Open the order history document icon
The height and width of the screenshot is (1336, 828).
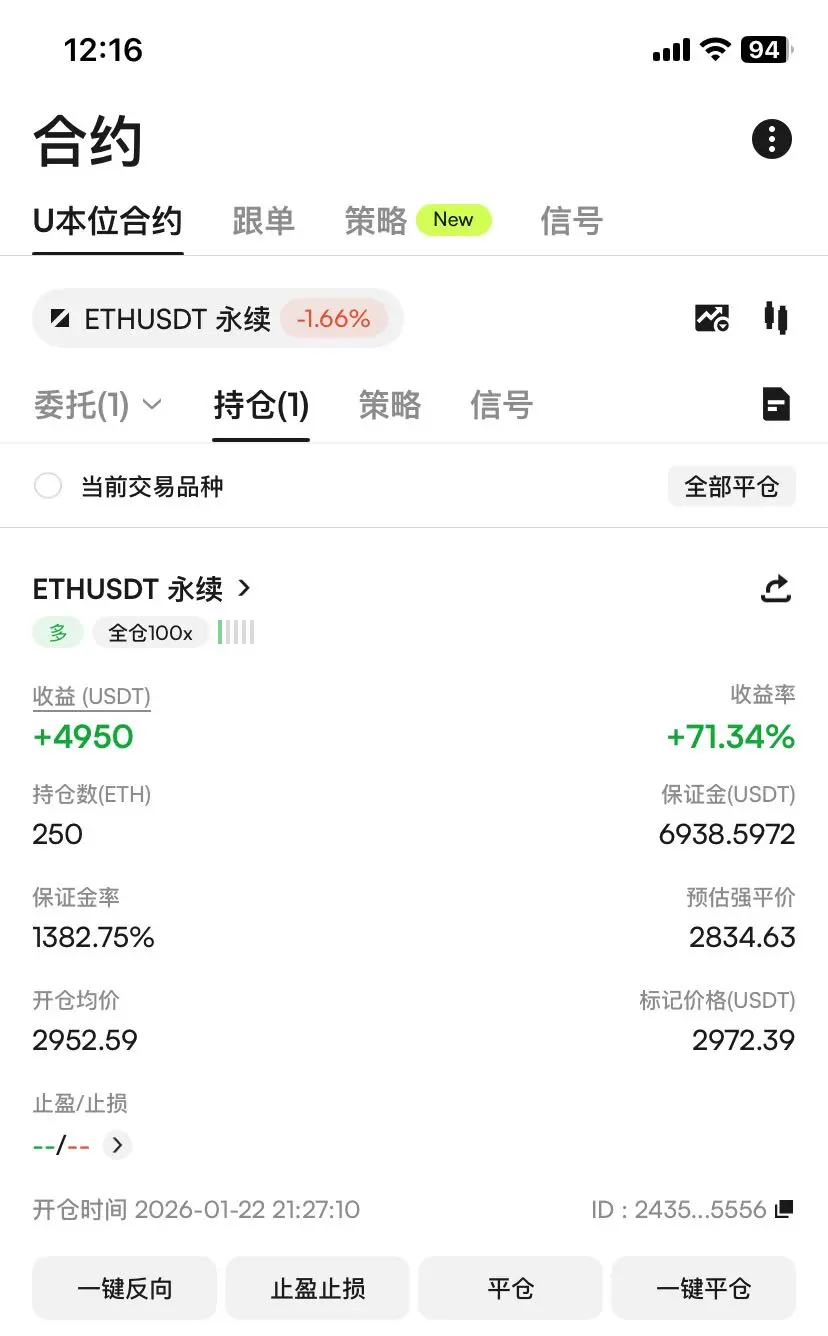click(776, 405)
